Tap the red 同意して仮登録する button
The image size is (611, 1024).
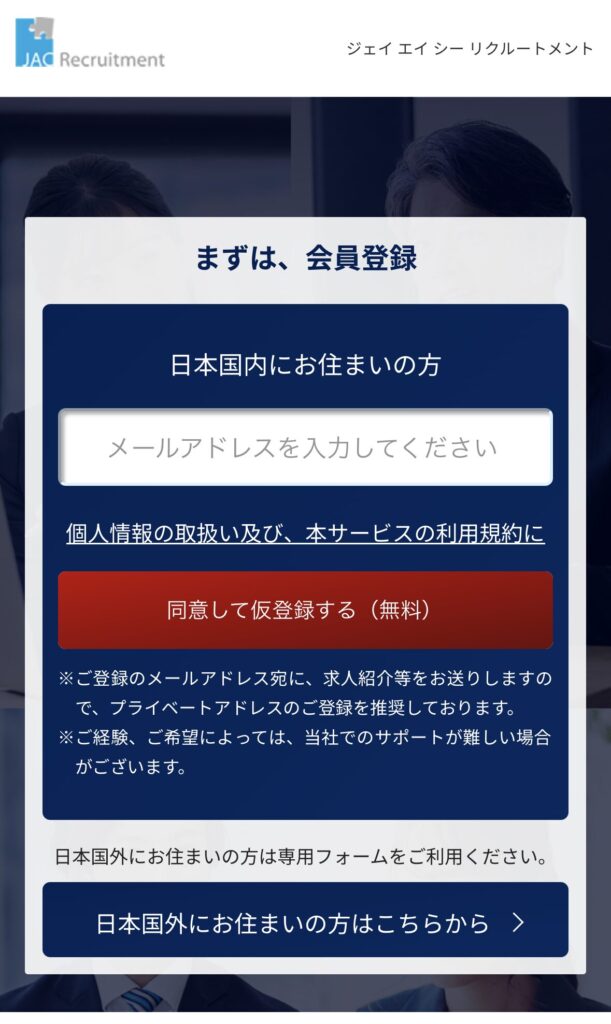pos(305,610)
